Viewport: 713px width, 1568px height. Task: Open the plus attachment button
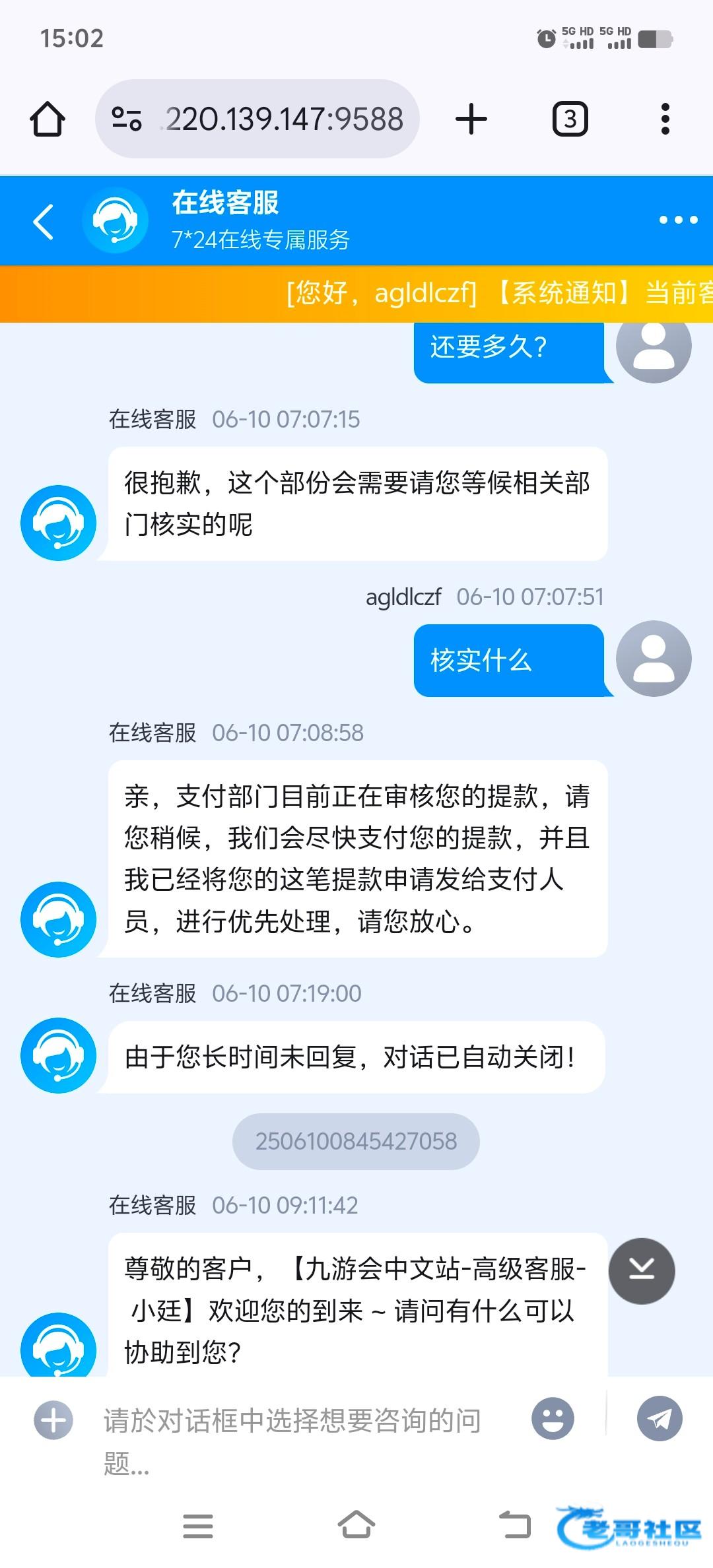(53, 1420)
